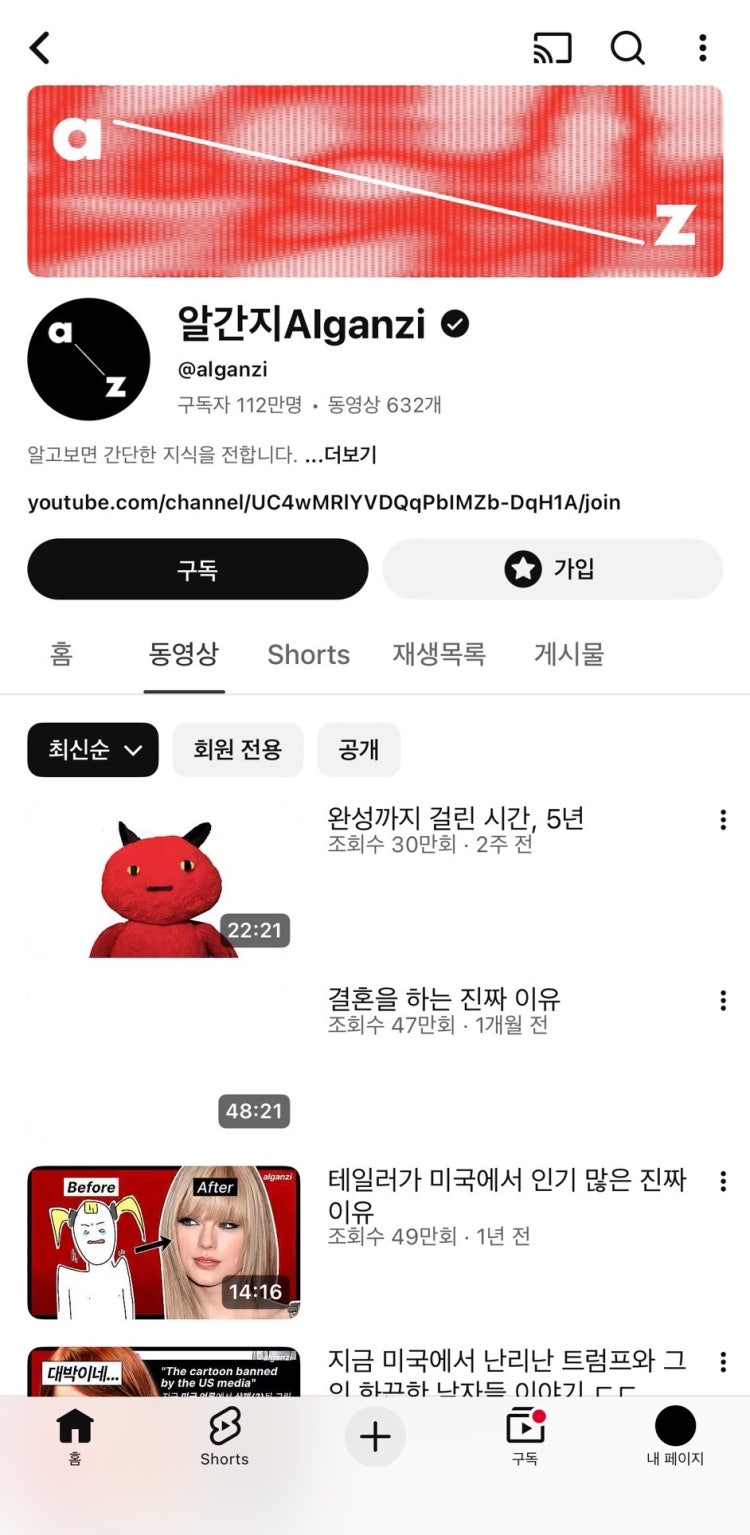The image size is (750, 1535).
Task: Switch to the 재생목록 tab
Action: coord(439,655)
